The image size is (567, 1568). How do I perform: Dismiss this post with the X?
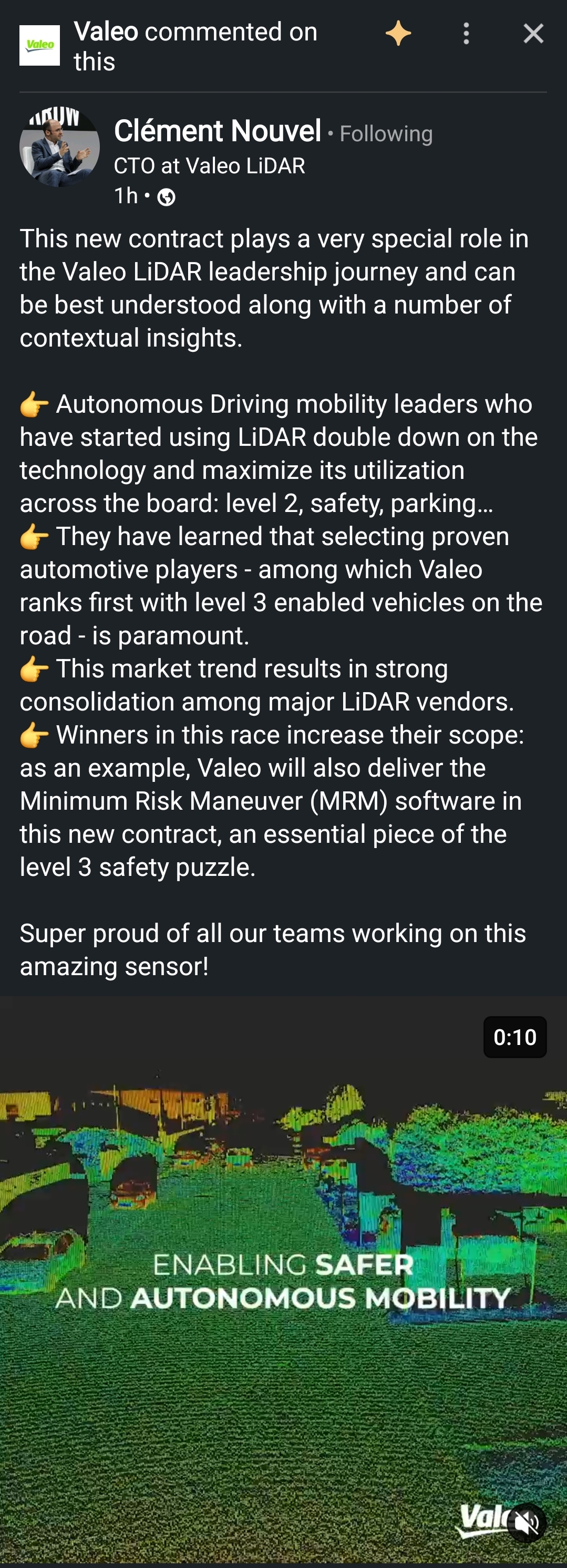(x=533, y=34)
